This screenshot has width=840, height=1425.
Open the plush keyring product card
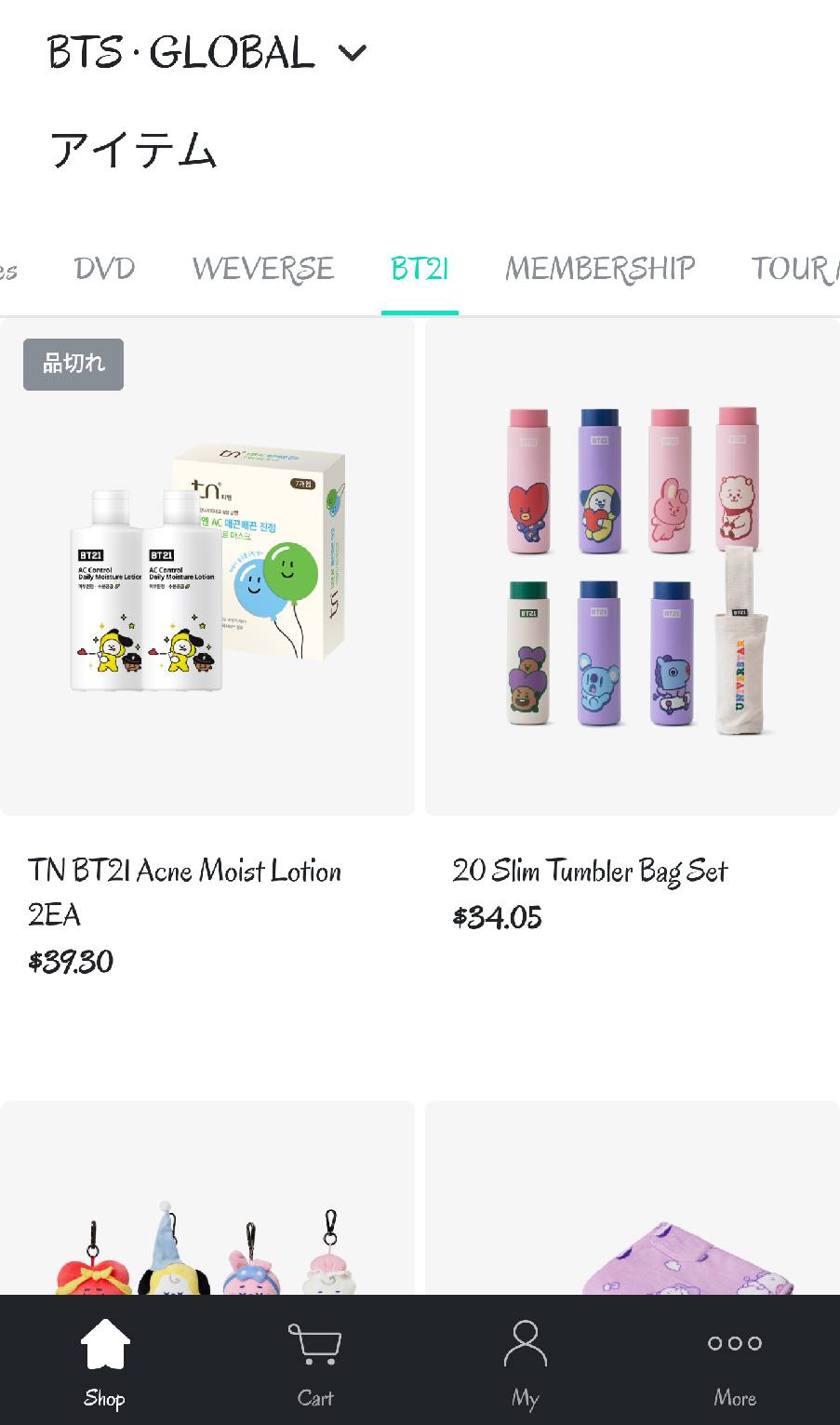click(x=207, y=1209)
